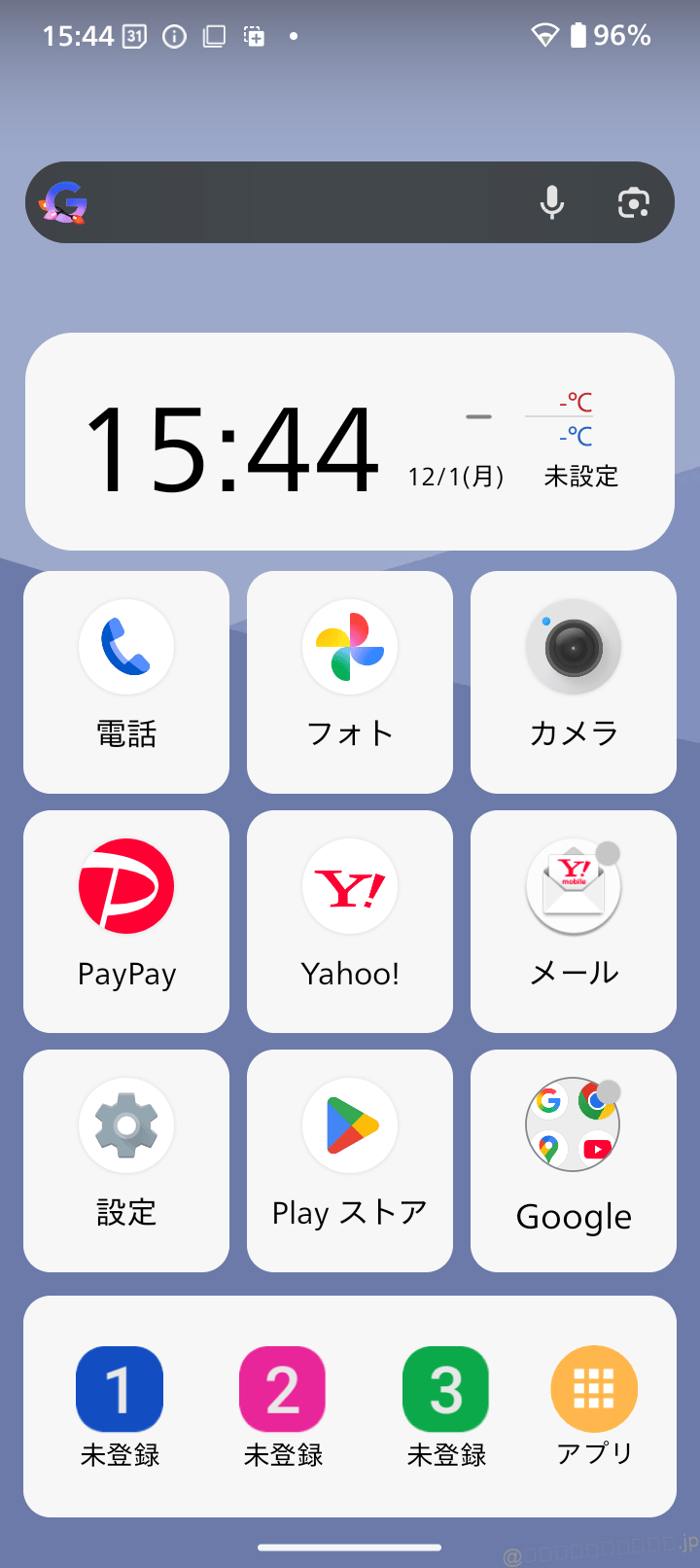Launch Play ストア
This screenshot has width=700, height=1568.
pyautogui.click(x=350, y=1159)
